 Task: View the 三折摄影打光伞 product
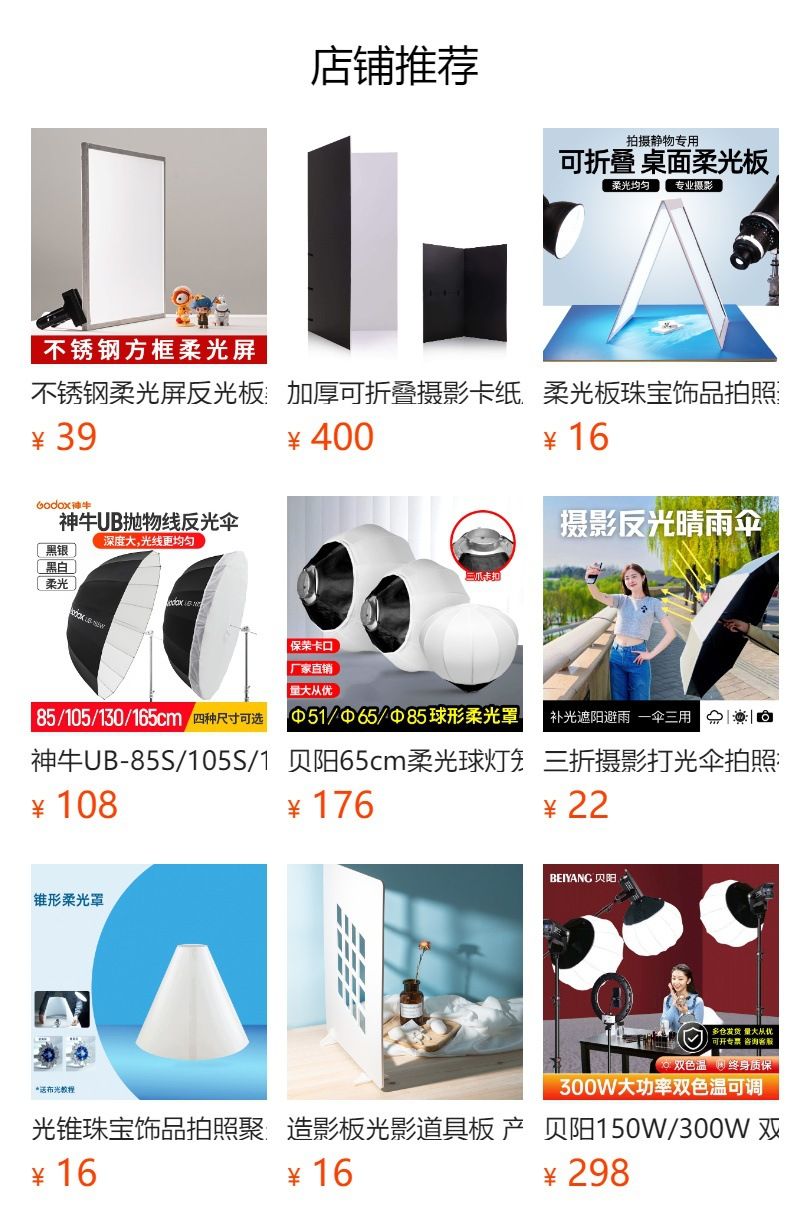(x=661, y=614)
